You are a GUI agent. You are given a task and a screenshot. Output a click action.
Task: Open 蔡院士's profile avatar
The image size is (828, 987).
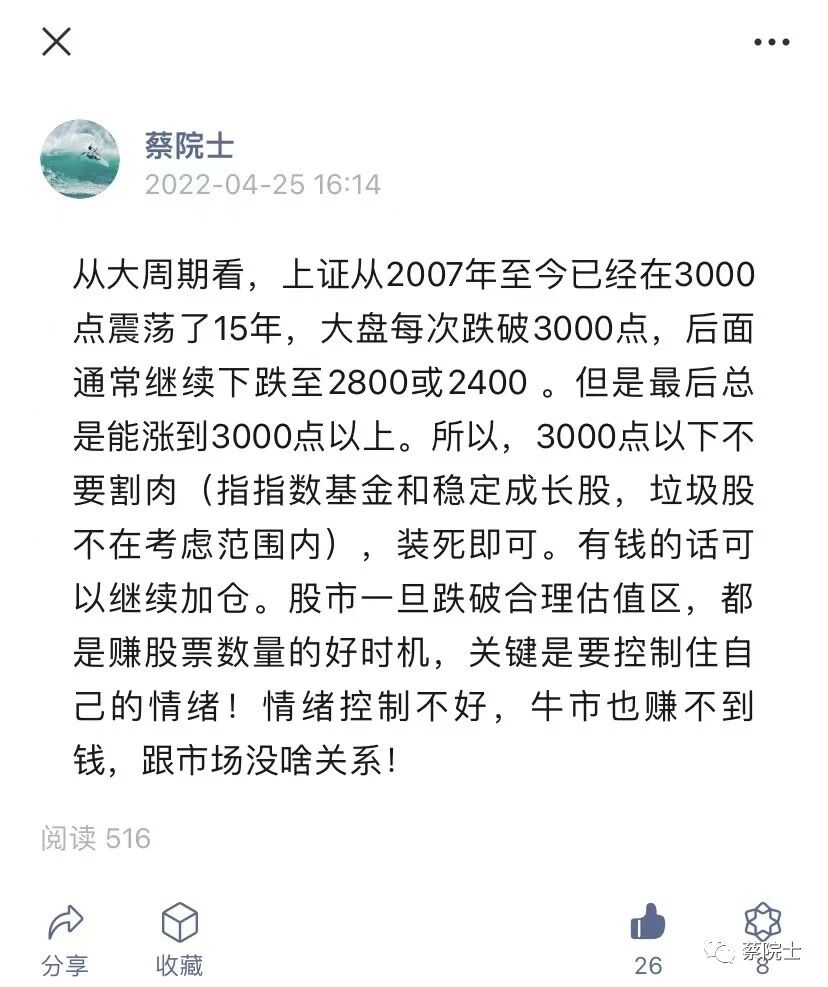pyautogui.click(x=79, y=159)
